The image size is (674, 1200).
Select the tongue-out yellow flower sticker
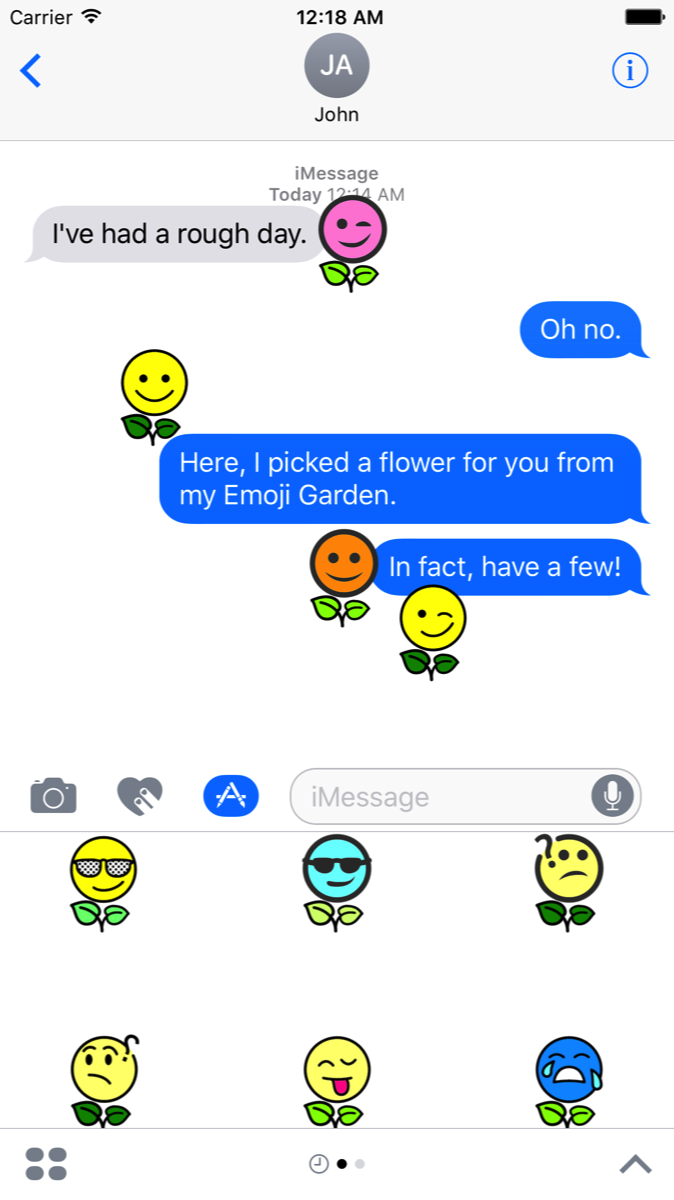[336, 1080]
